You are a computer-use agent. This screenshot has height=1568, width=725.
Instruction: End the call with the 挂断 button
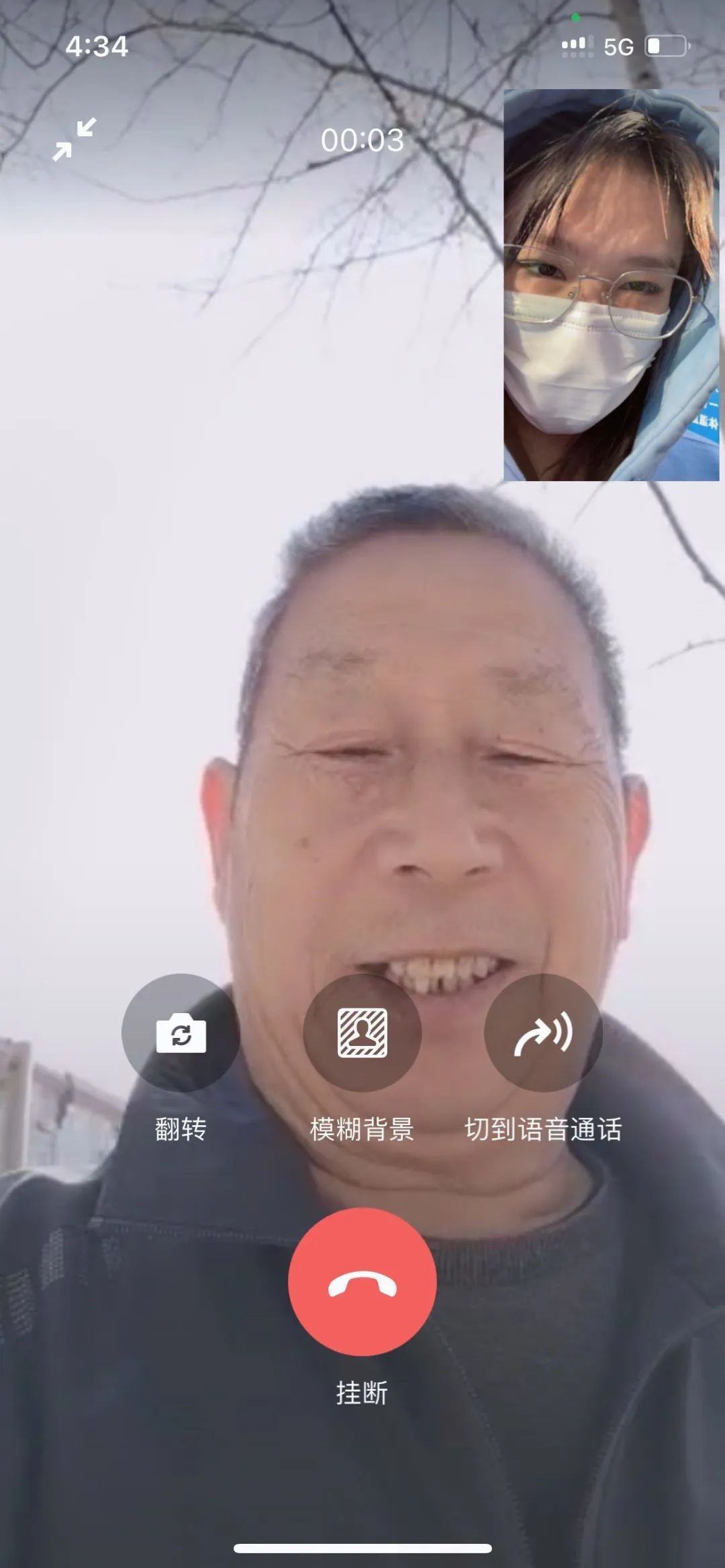pyautogui.click(x=363, y=1282)
